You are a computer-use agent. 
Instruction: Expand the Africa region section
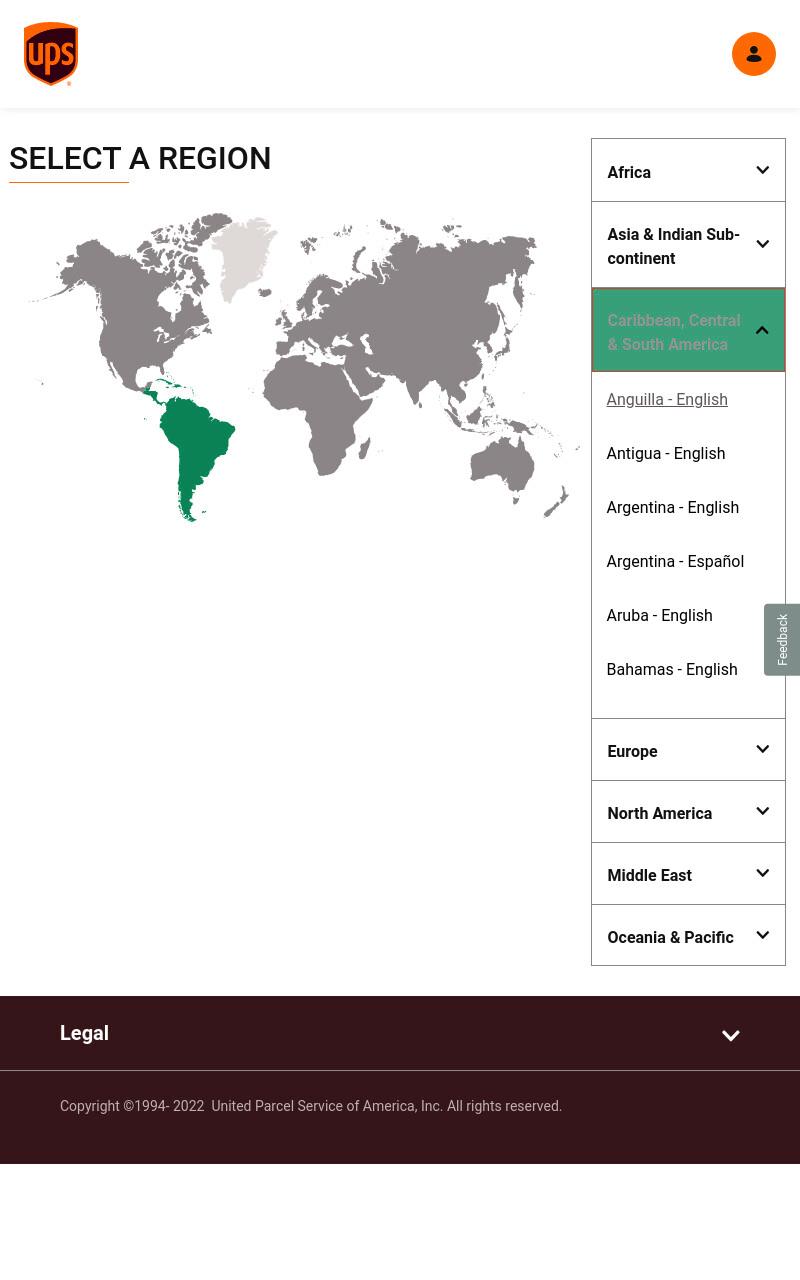(688, 171)
